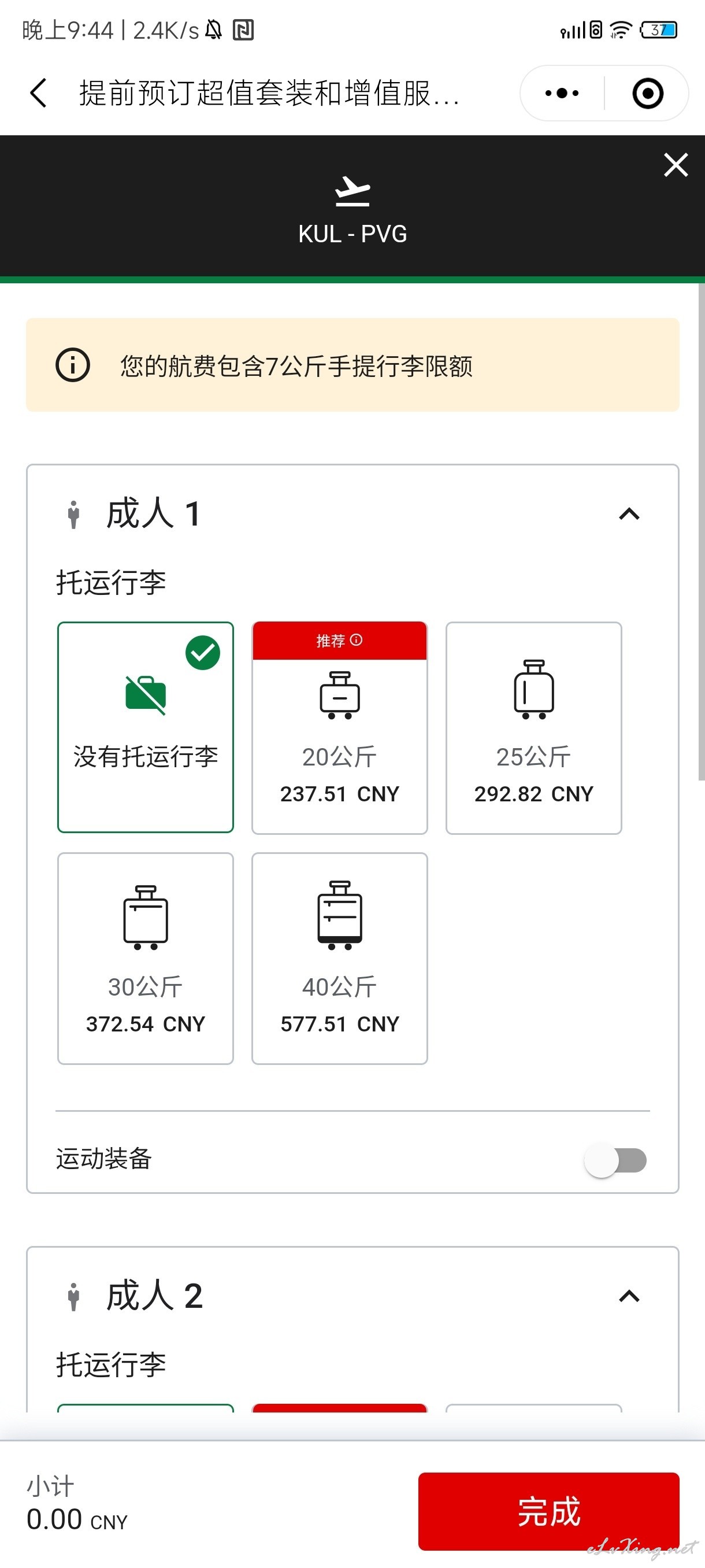Pick 25公斤 baggage for 292.82 CNY

coord(533,727)
